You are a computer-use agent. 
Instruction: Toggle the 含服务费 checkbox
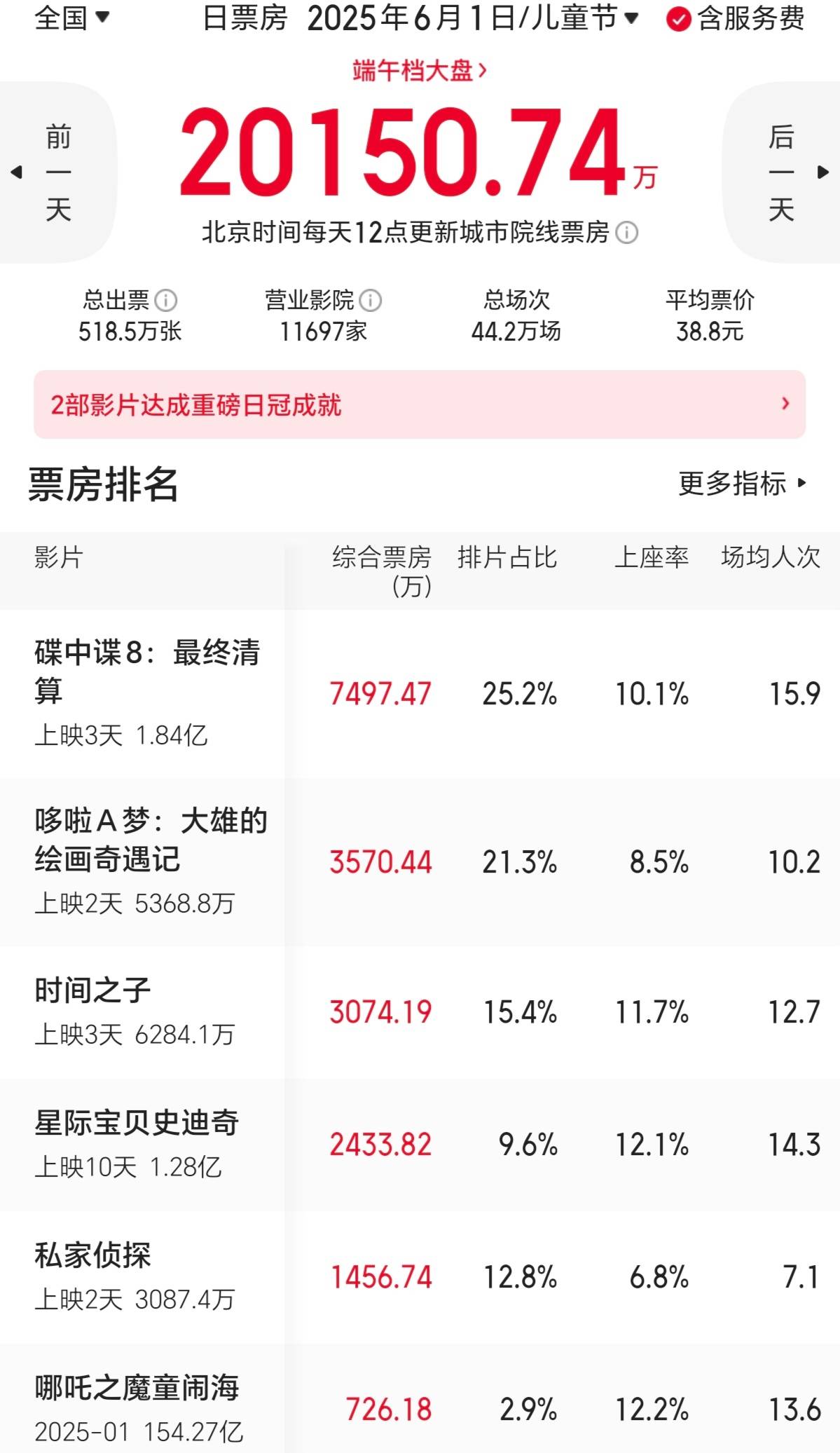tap(736, 19)
